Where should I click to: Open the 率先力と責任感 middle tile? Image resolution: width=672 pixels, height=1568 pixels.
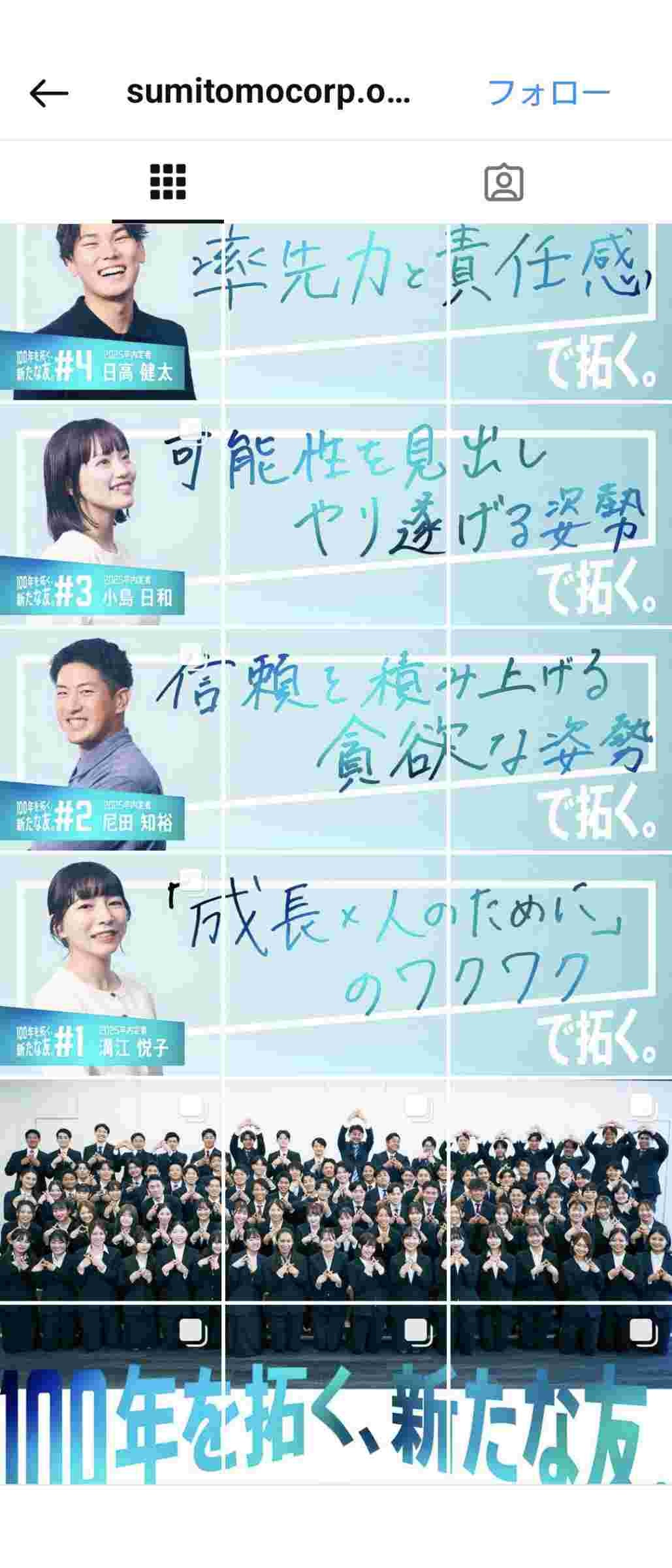tap(336, 312)
